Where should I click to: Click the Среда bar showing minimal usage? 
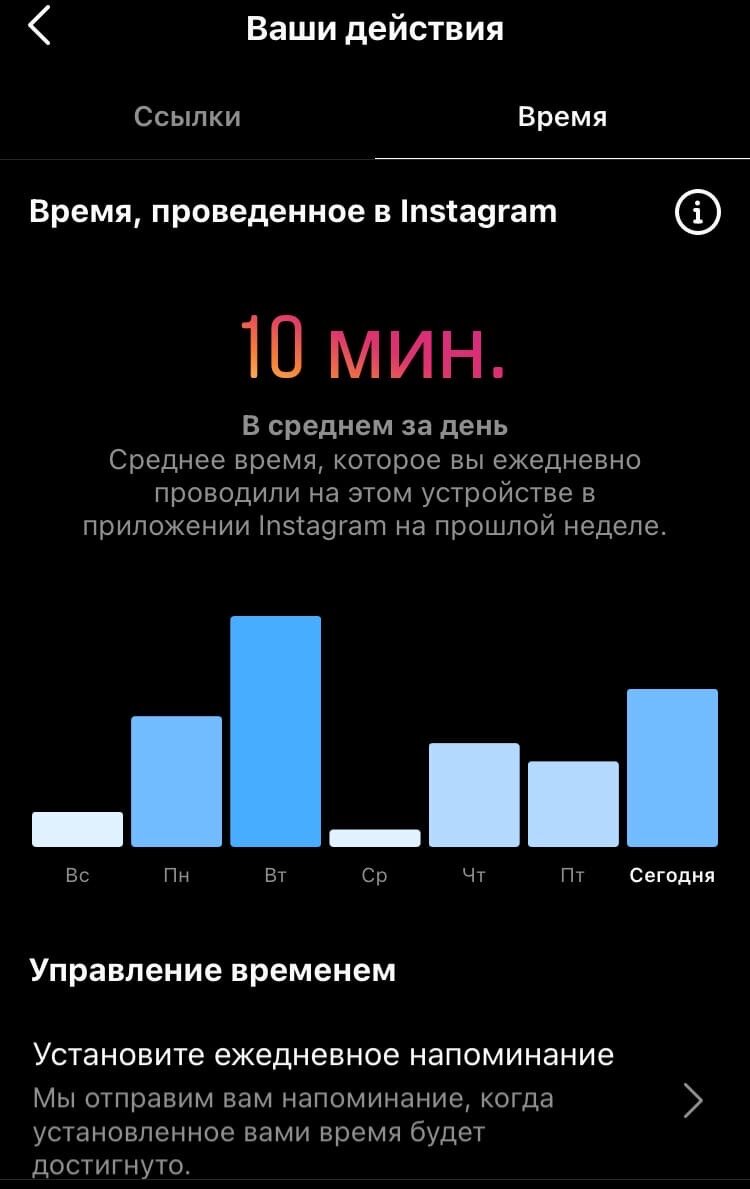tap(374, 833)
